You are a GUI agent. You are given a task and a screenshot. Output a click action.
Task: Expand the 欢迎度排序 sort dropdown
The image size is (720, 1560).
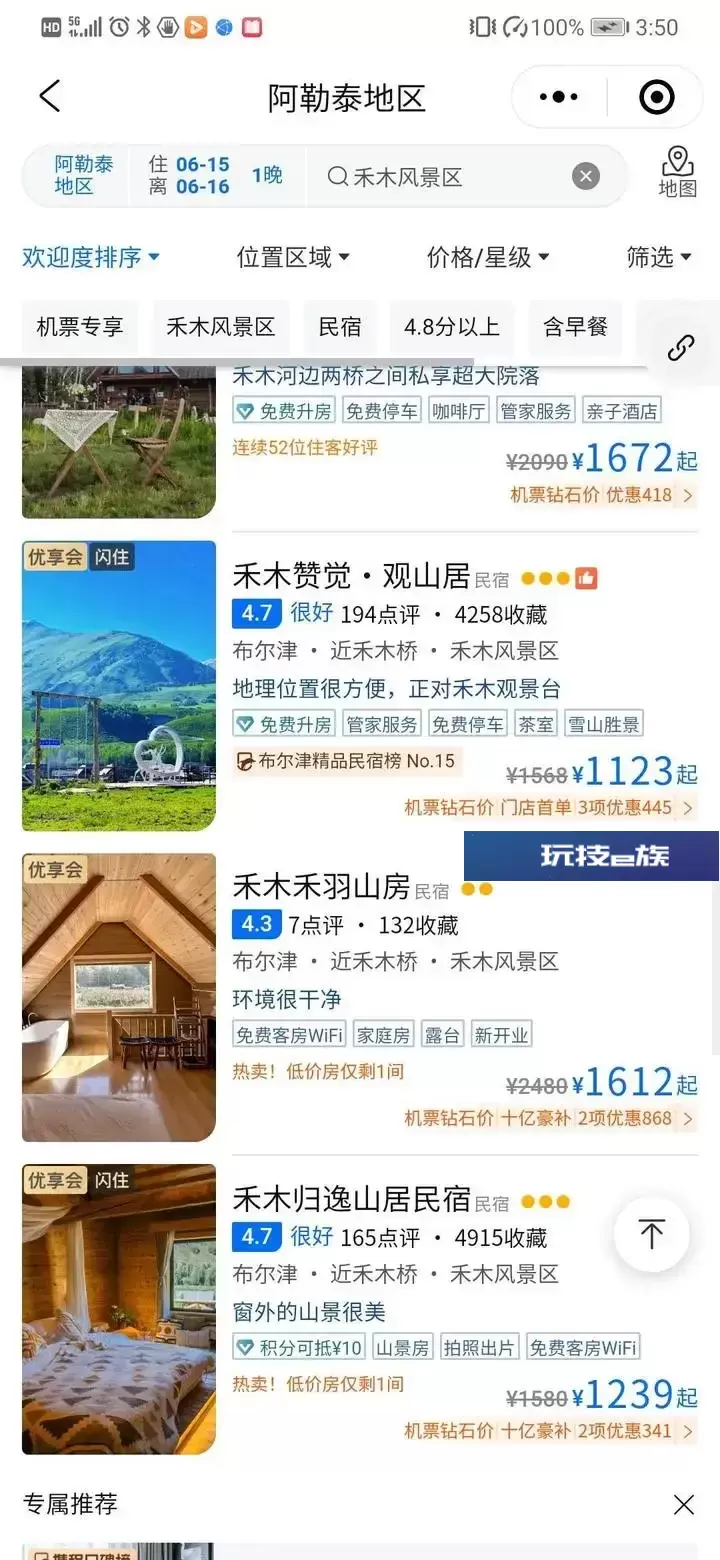pyautogui.click(x=91, y=257)
